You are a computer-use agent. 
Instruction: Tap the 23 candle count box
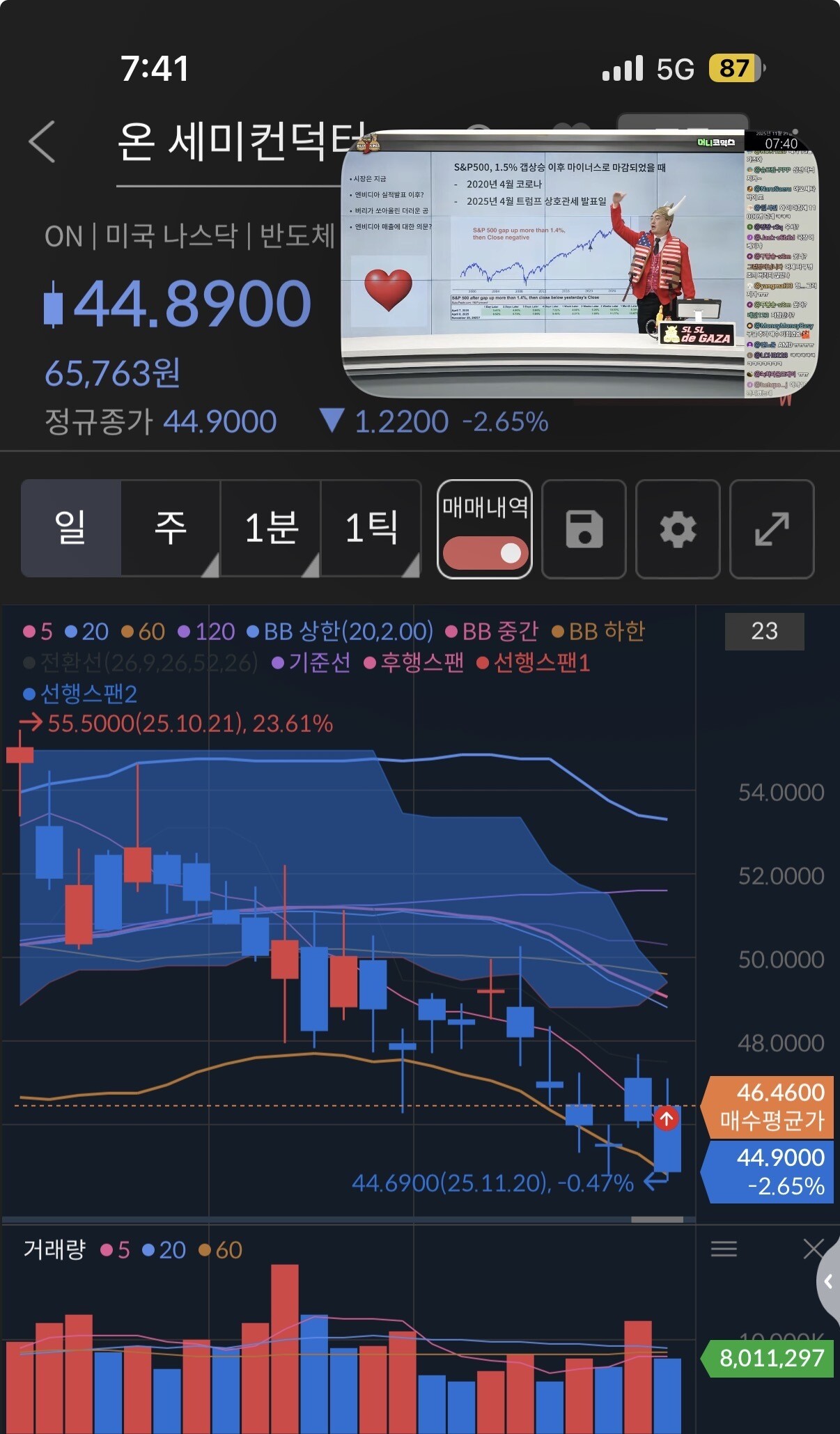point(764,631)
